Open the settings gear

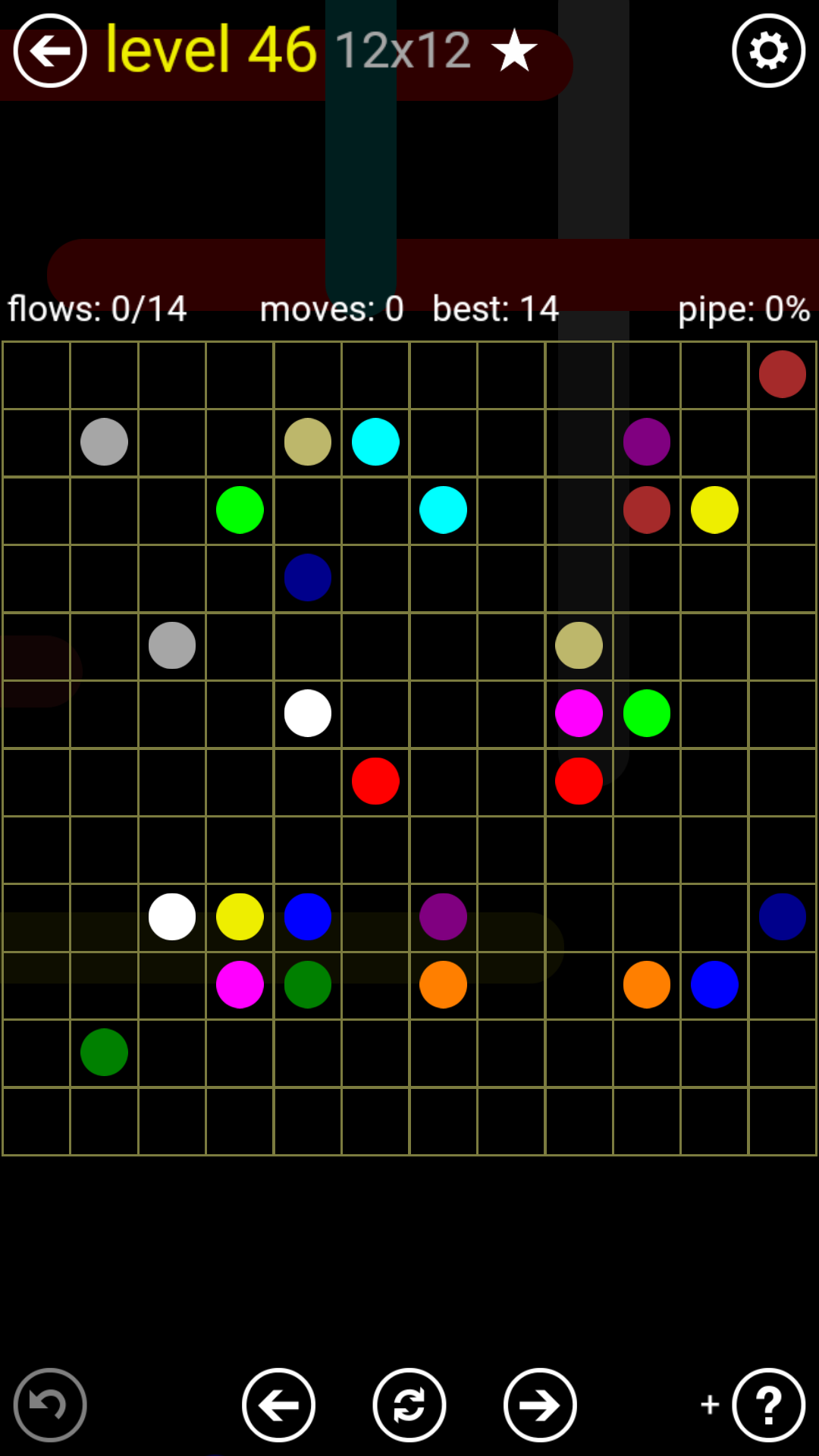pyautogui.click(x=768, y=51)
